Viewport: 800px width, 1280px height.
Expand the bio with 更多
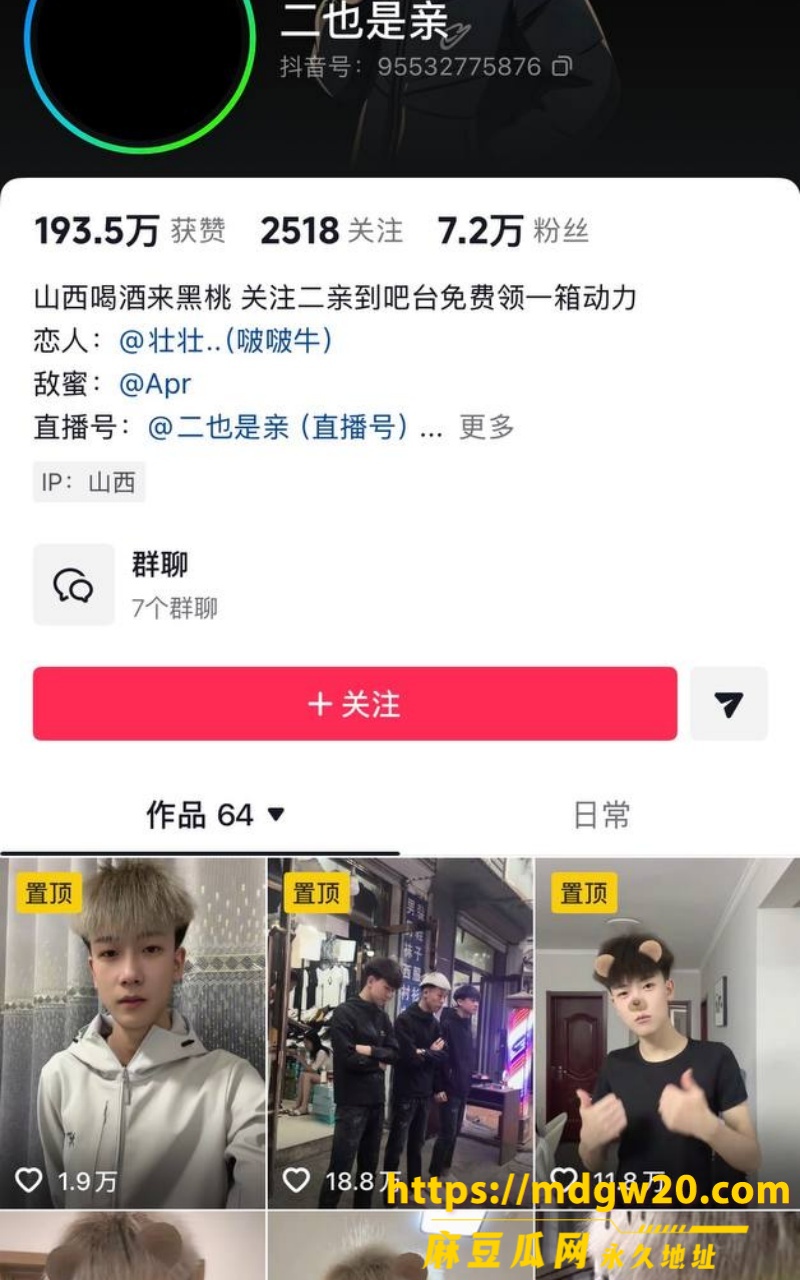coord(486,427)
